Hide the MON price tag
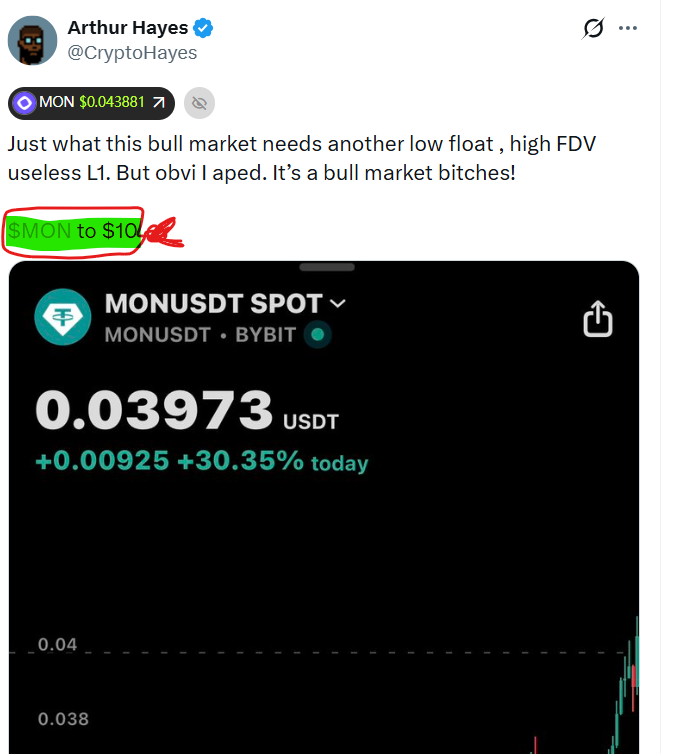Viewport: 673px width, 754px height. (x=199, y=103)
